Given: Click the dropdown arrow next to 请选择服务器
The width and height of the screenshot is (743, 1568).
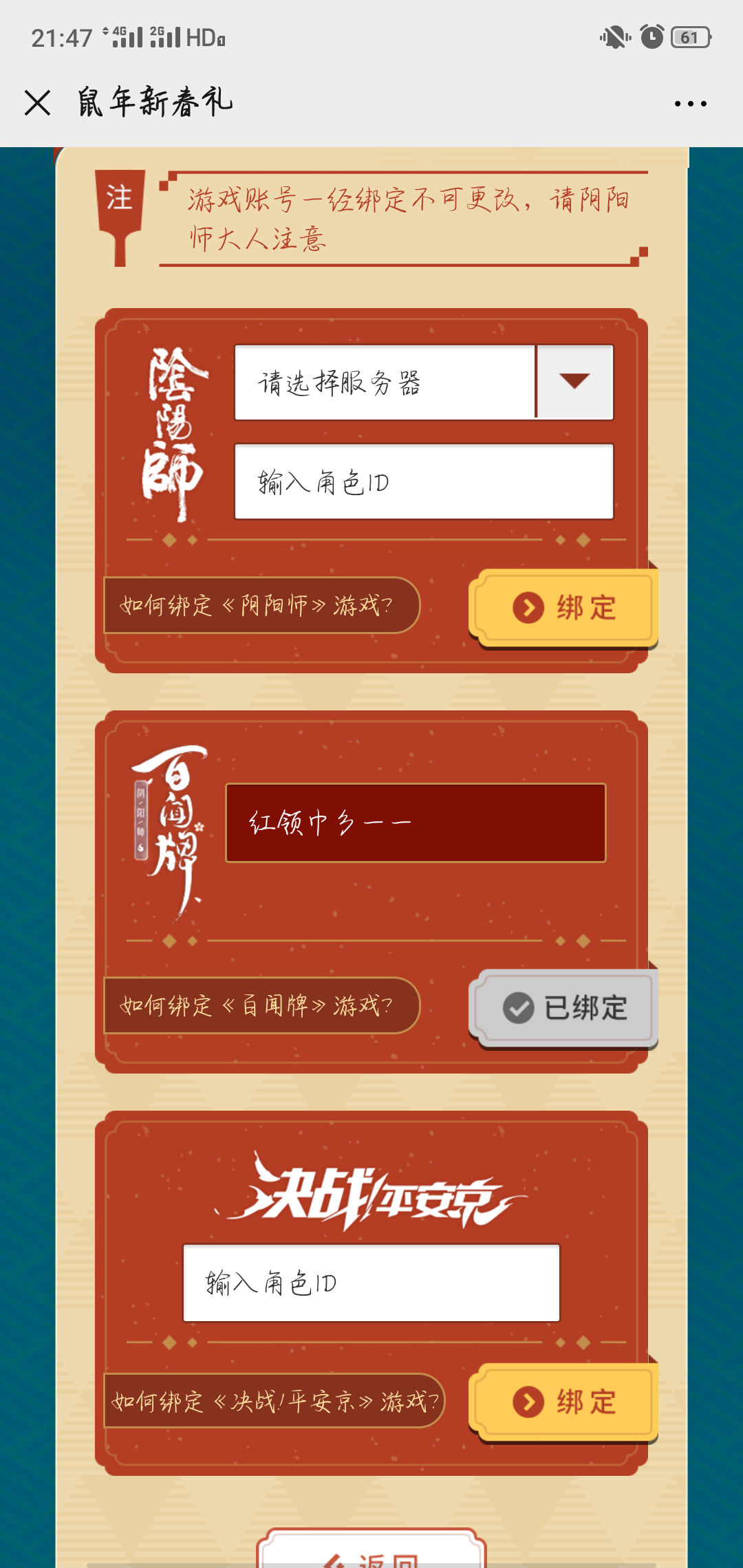Looking at the screenshot, I should pyautogui.click(x=574, y=381).
